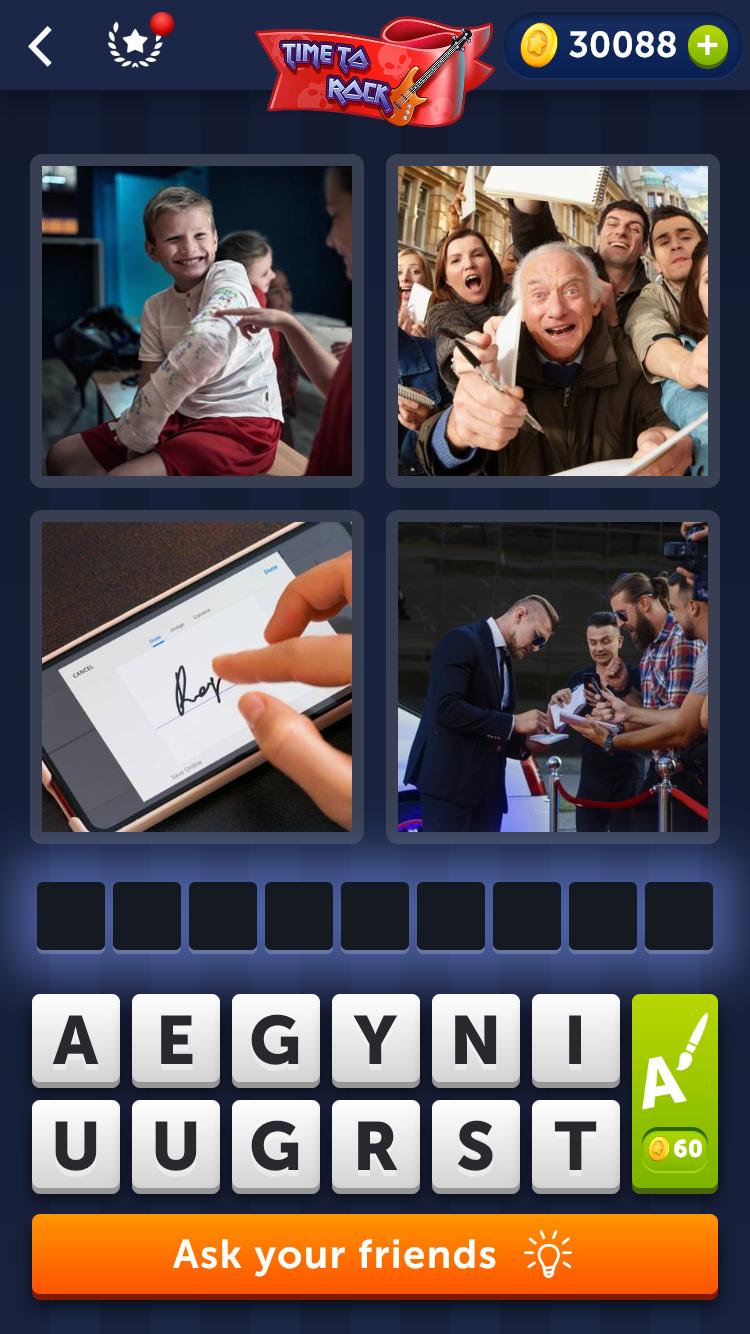Tap the first empty answer slot

point(71,916)
